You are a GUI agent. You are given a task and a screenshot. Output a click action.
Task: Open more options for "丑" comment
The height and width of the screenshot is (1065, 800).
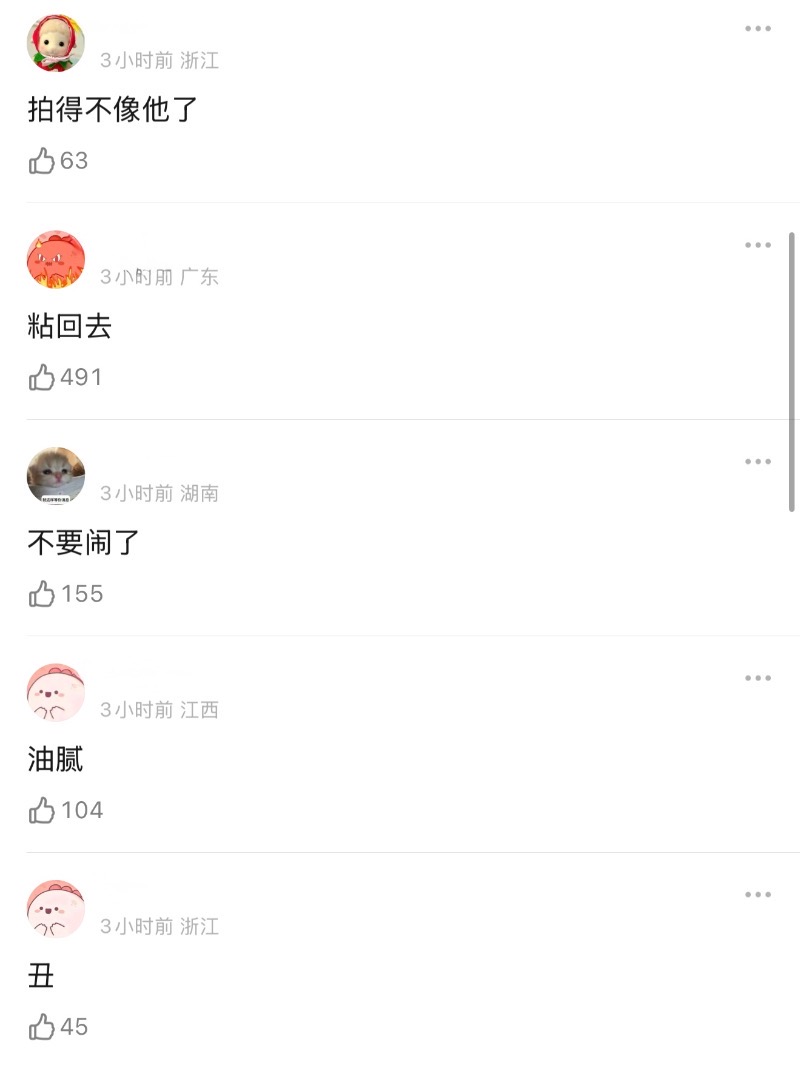point(758,895)
